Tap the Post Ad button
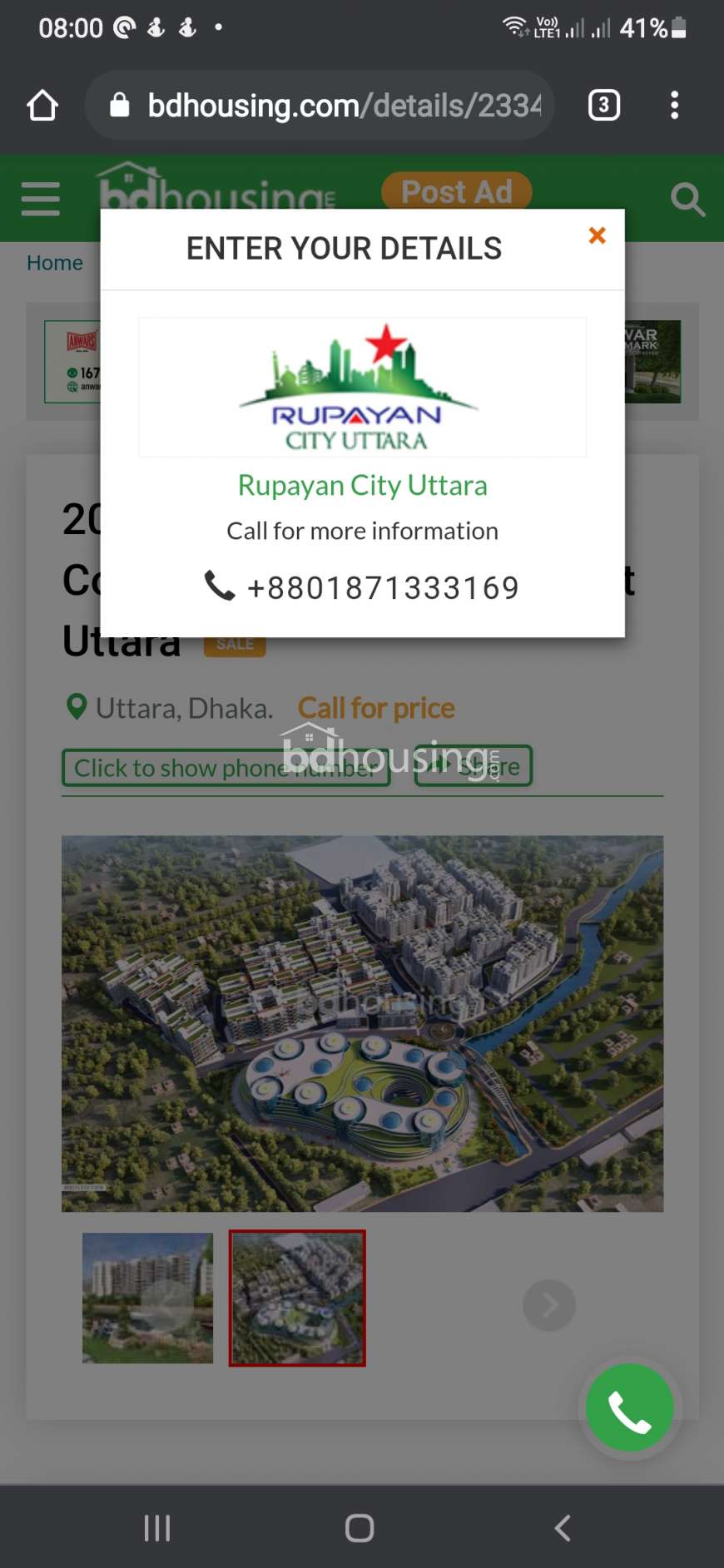 point(457,191)
